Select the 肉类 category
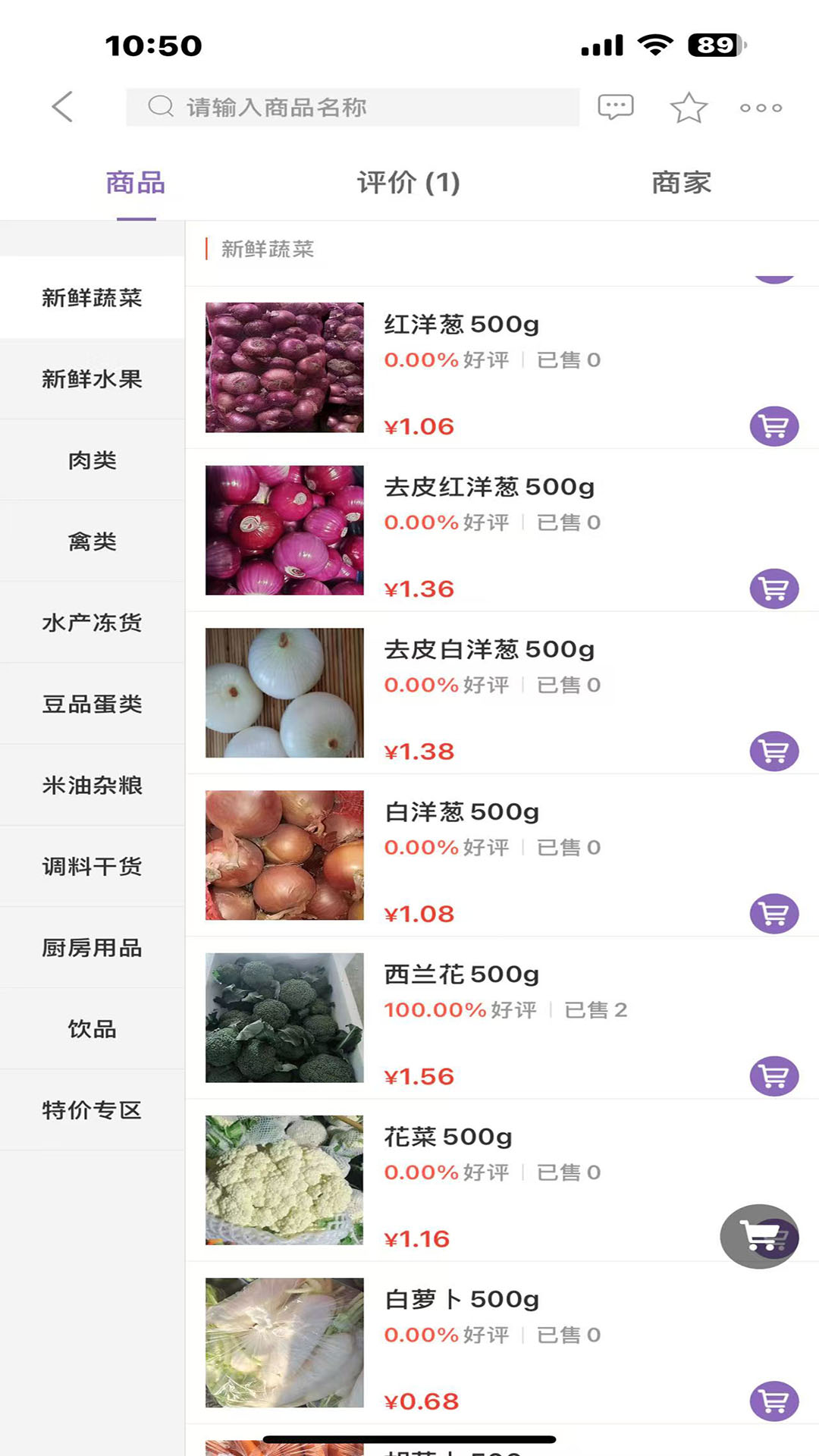The image size is (819, 1456). 92,460
